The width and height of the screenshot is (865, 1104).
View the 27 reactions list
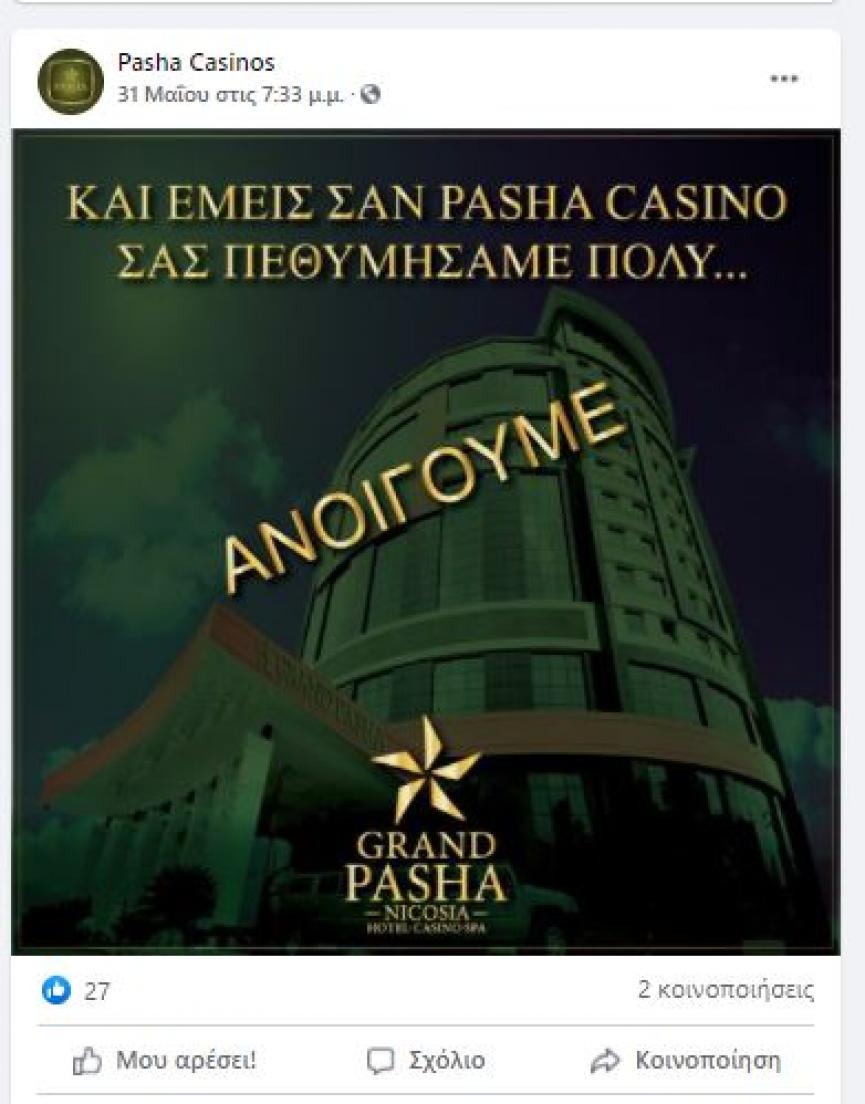(76, 990)
